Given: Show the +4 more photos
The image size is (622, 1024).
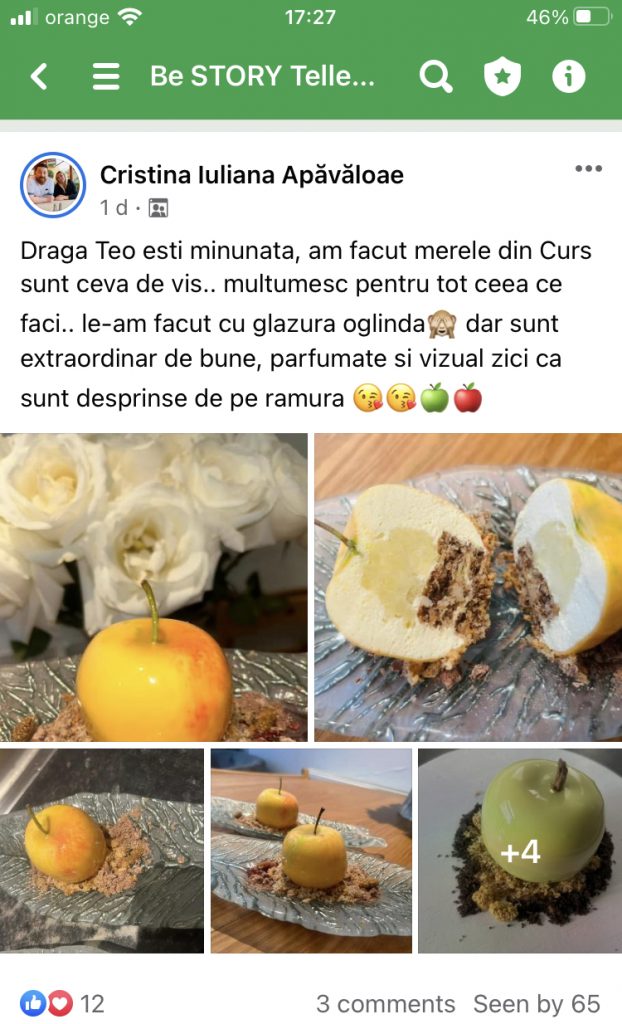Looking at the screenshot, I should [520, 851].
